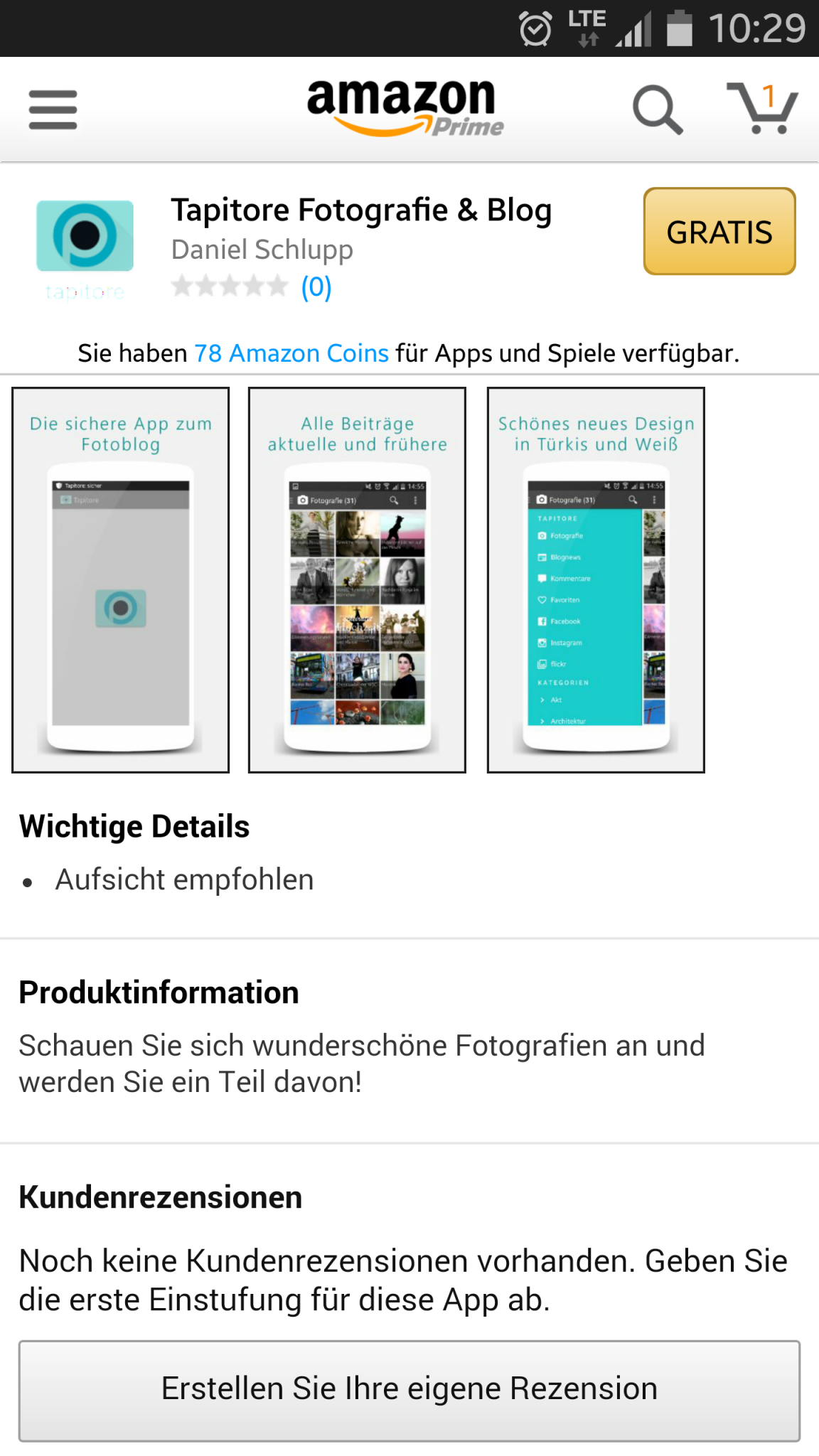This screenshot has height=1456, width=819.
Task: Tap the GRATIS button
Action: click(719, 231)
